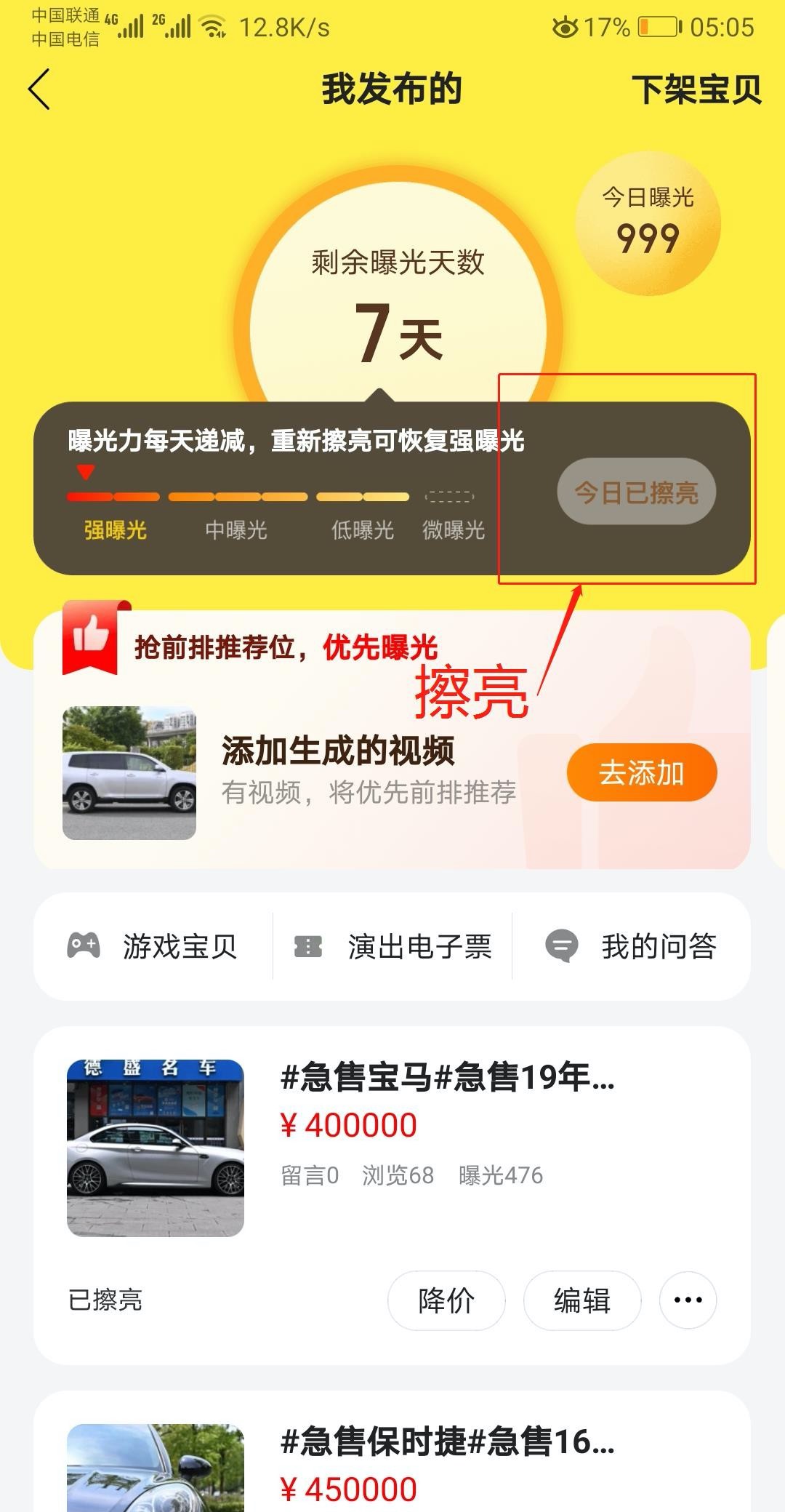The width and height of the screenshot is (785, 1512).
Task: Open more options on the 宝马 listing
Action: click(688, 1300)
